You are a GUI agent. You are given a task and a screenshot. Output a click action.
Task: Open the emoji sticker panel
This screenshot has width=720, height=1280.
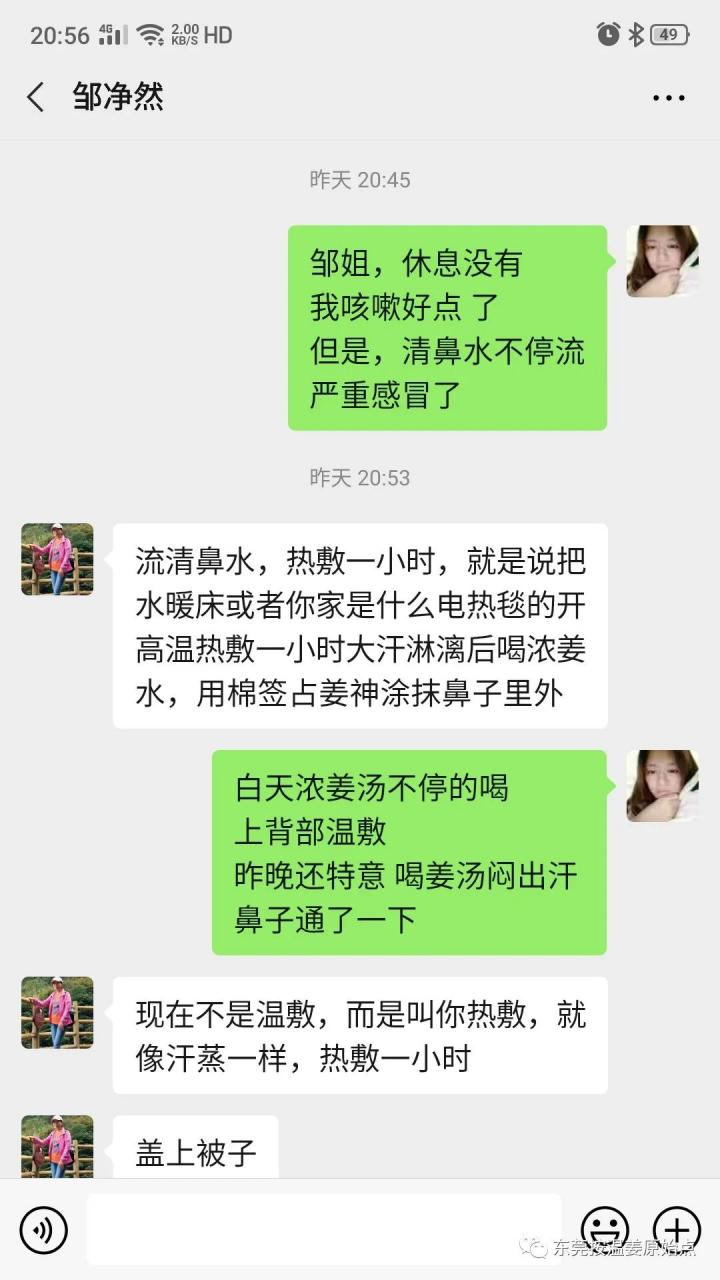[605, 1228]
